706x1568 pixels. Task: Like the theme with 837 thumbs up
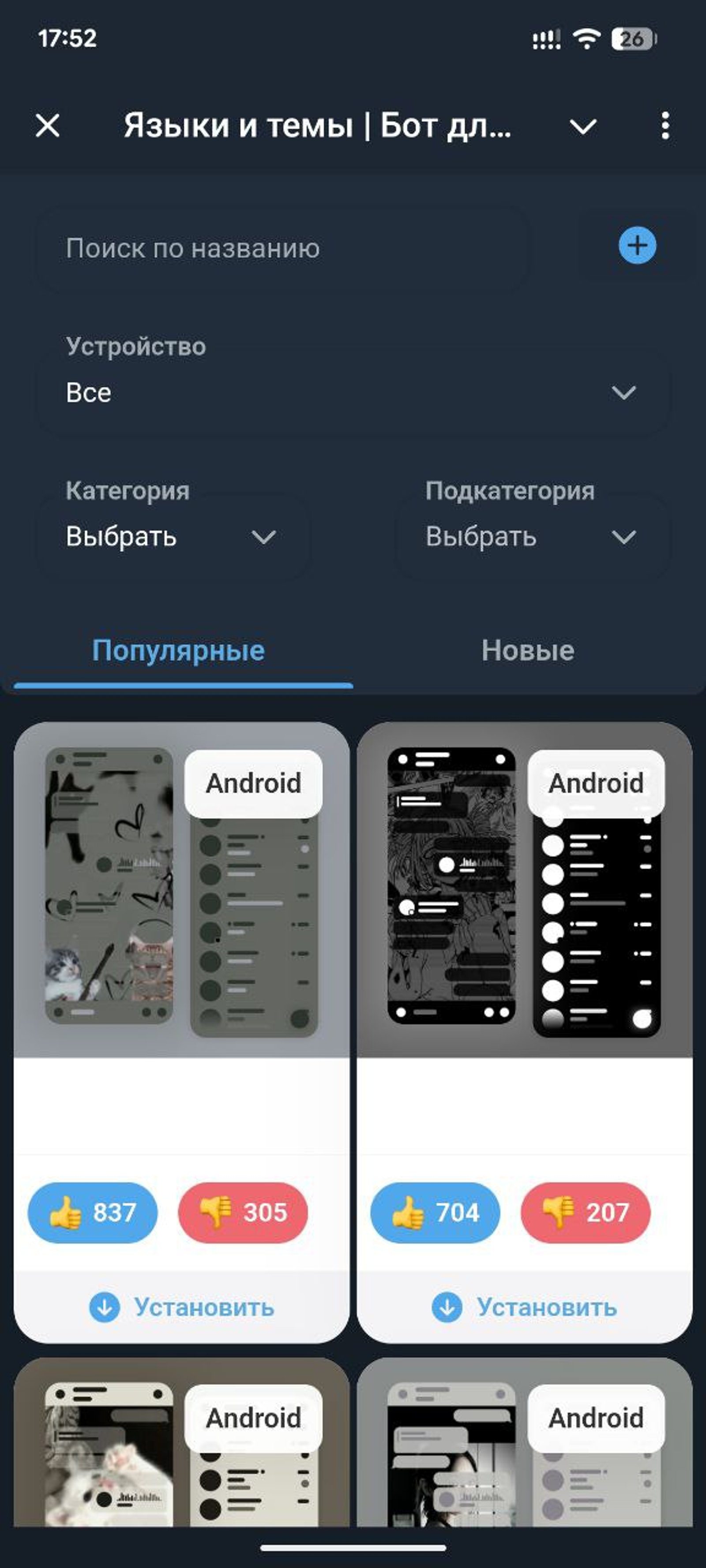pos(93,1212)
